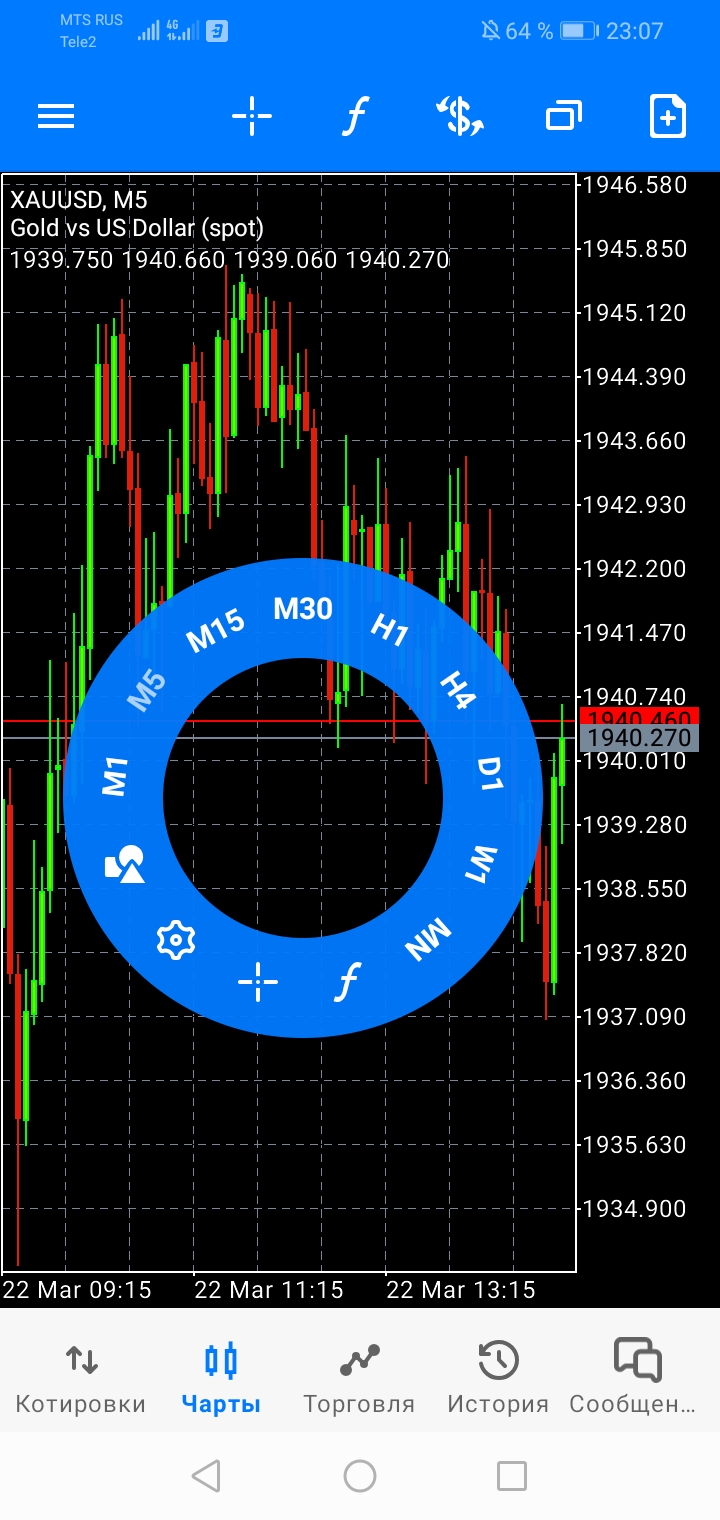Change chart to D1 daily timeframe

click(x=489, y=774)
